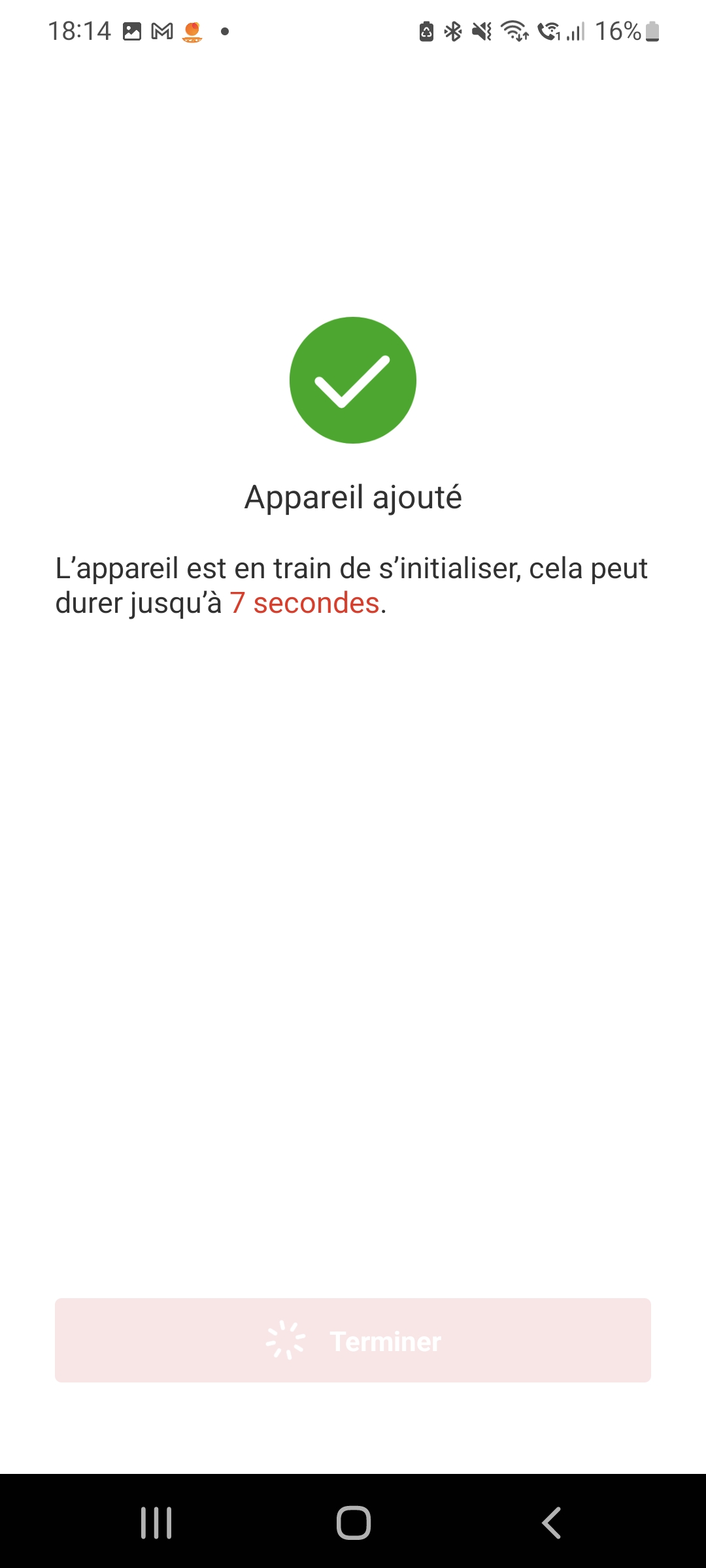Tap the Terminer button
The width and height of the screenshot is (706, 1568).
point(353,1341)
